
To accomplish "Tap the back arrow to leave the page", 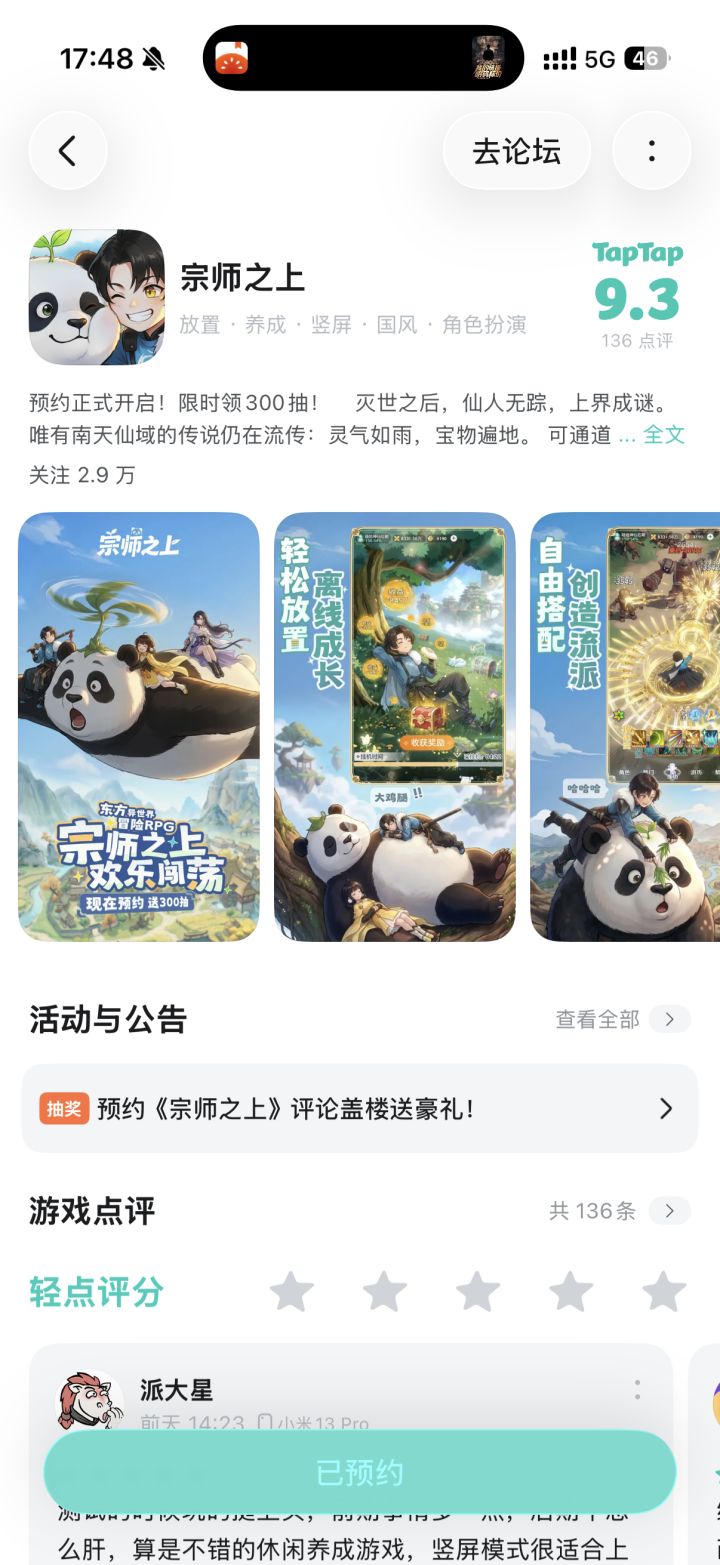I will coord(67,150).
